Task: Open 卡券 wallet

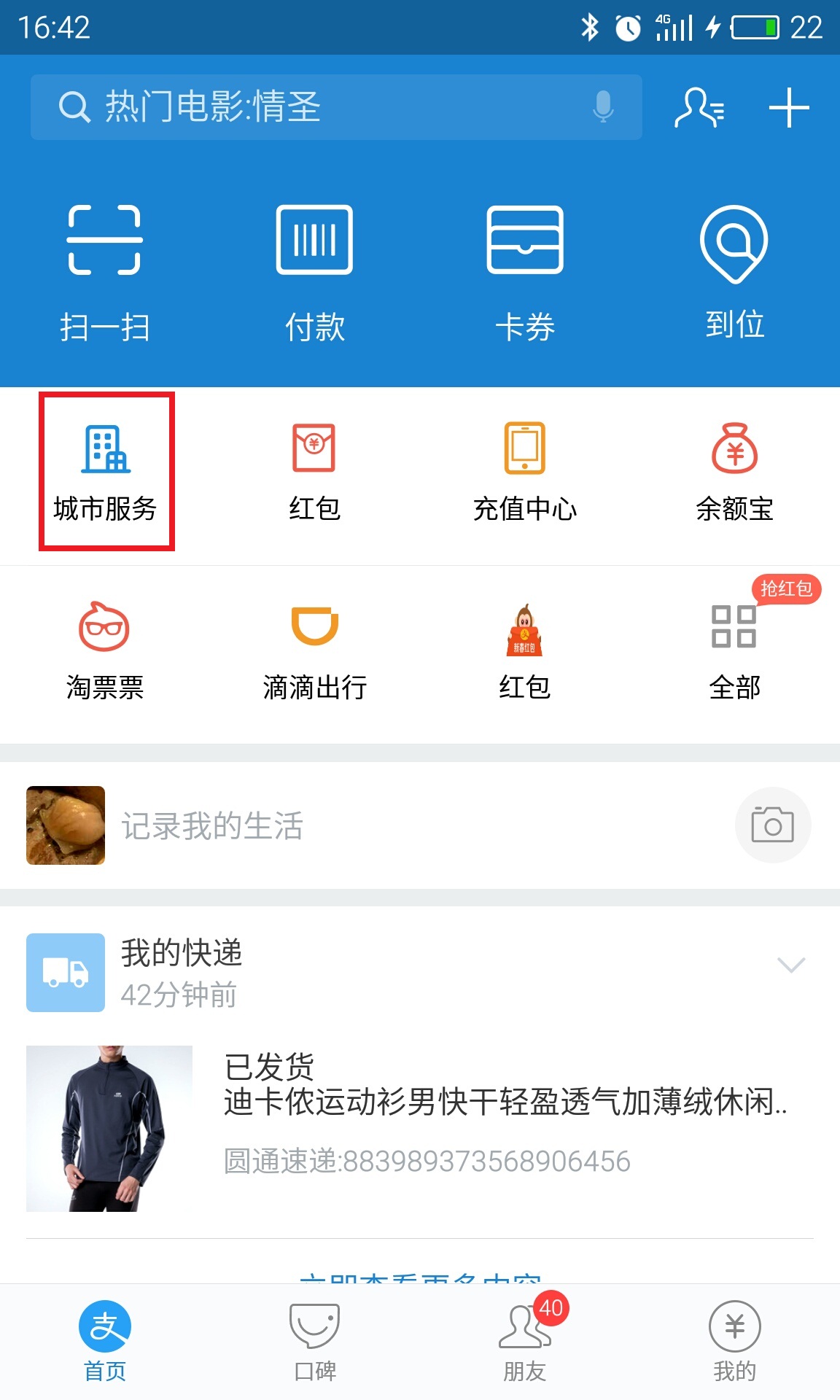Action: point(525,270)
